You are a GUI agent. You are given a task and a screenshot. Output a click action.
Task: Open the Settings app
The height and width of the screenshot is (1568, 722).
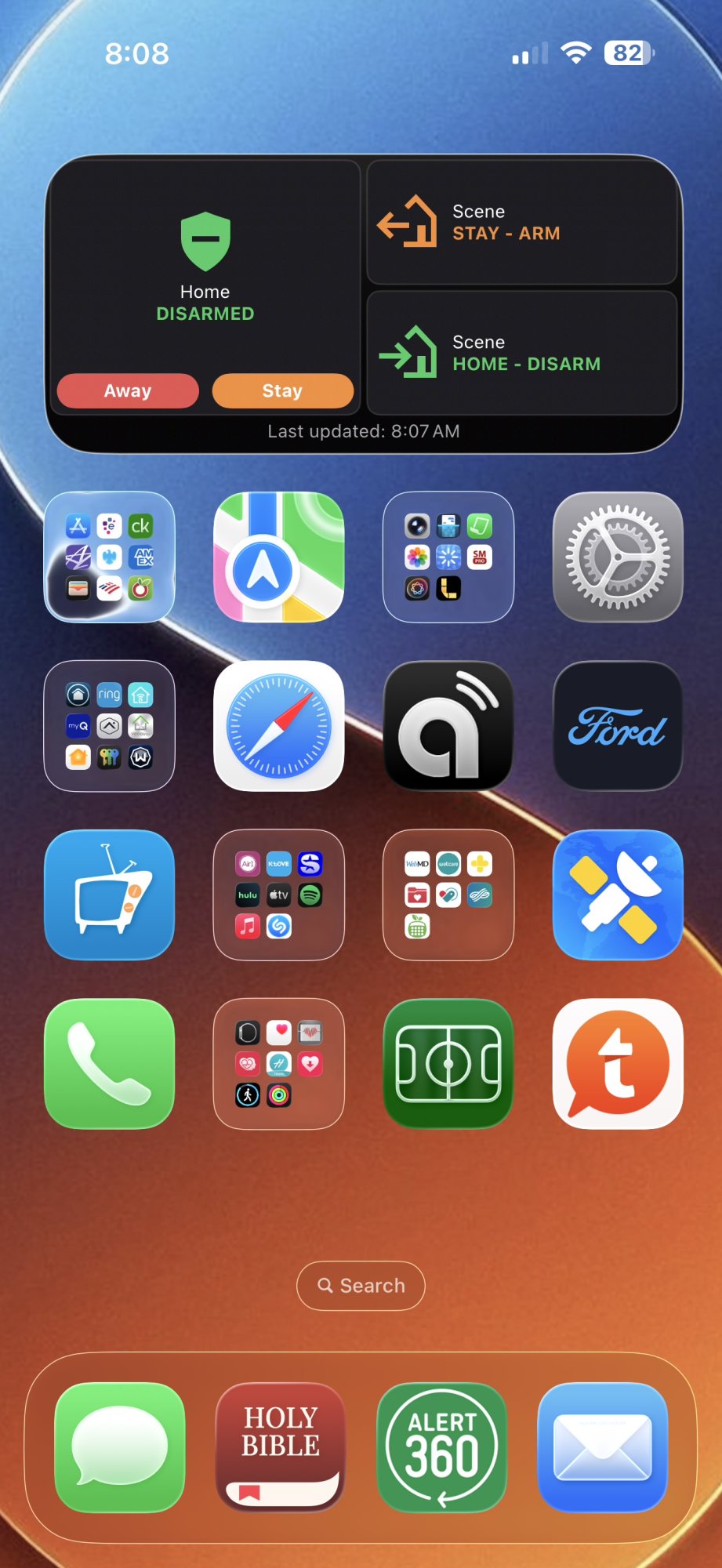(618, 557)
